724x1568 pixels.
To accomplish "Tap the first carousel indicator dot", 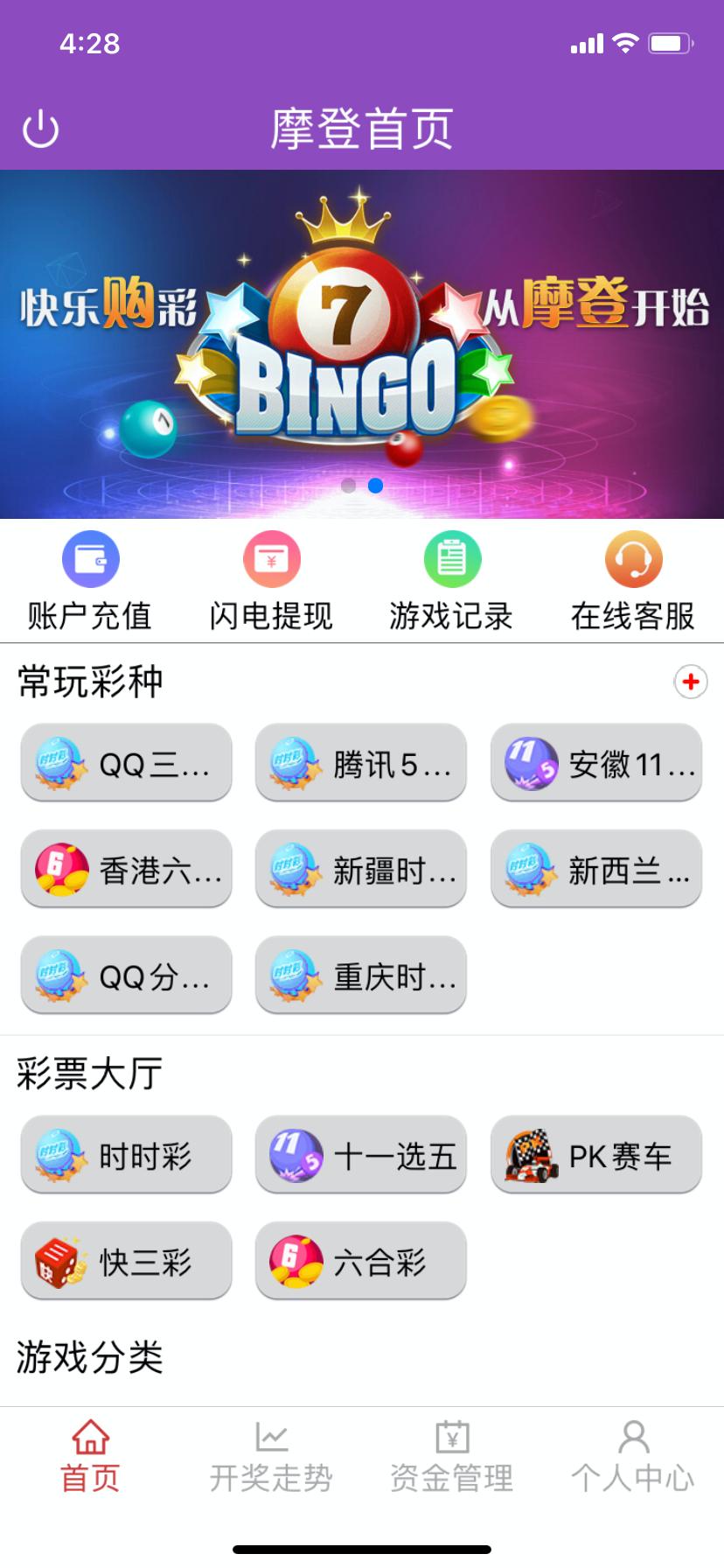I will (x=349, y=486).
